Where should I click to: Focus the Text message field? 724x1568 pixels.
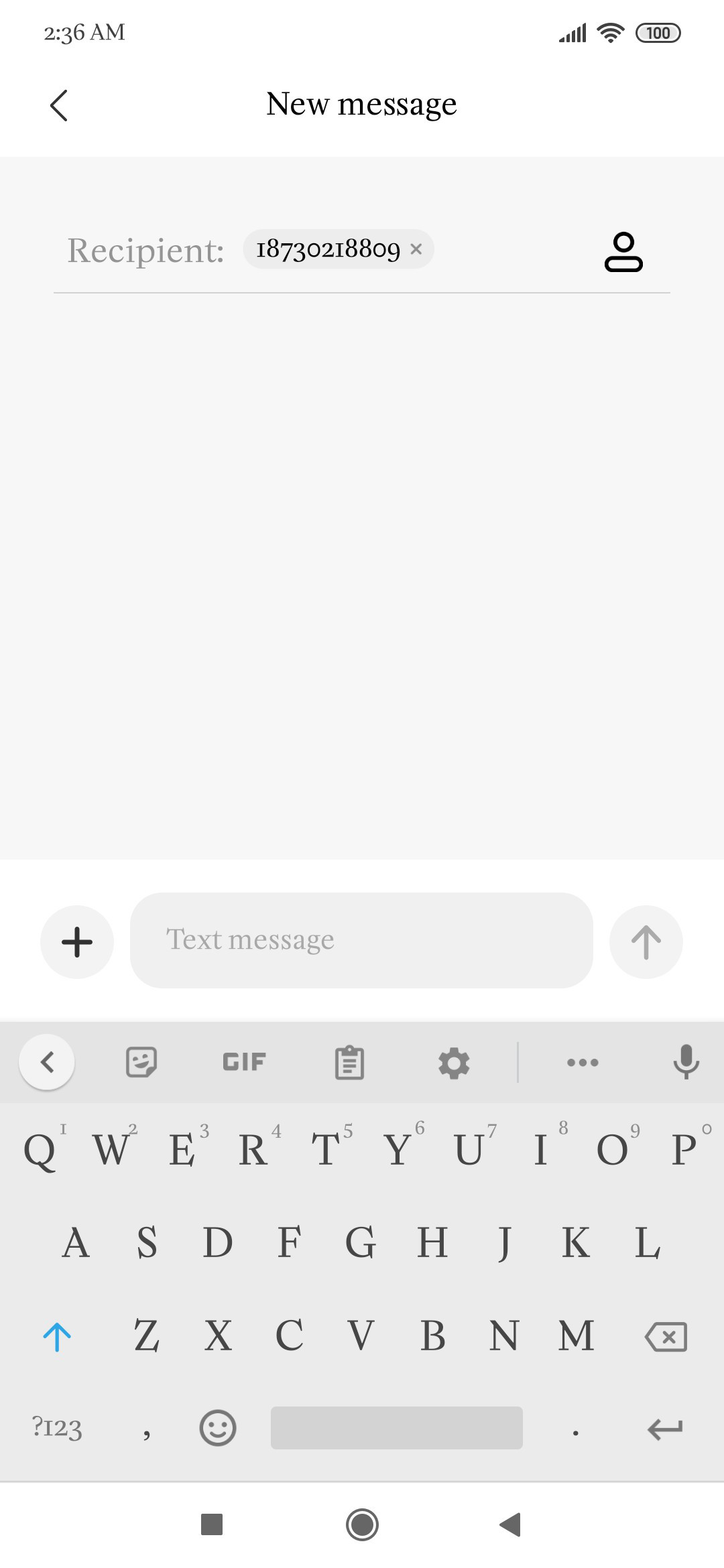pyautogui.click(x=361, y=940)
